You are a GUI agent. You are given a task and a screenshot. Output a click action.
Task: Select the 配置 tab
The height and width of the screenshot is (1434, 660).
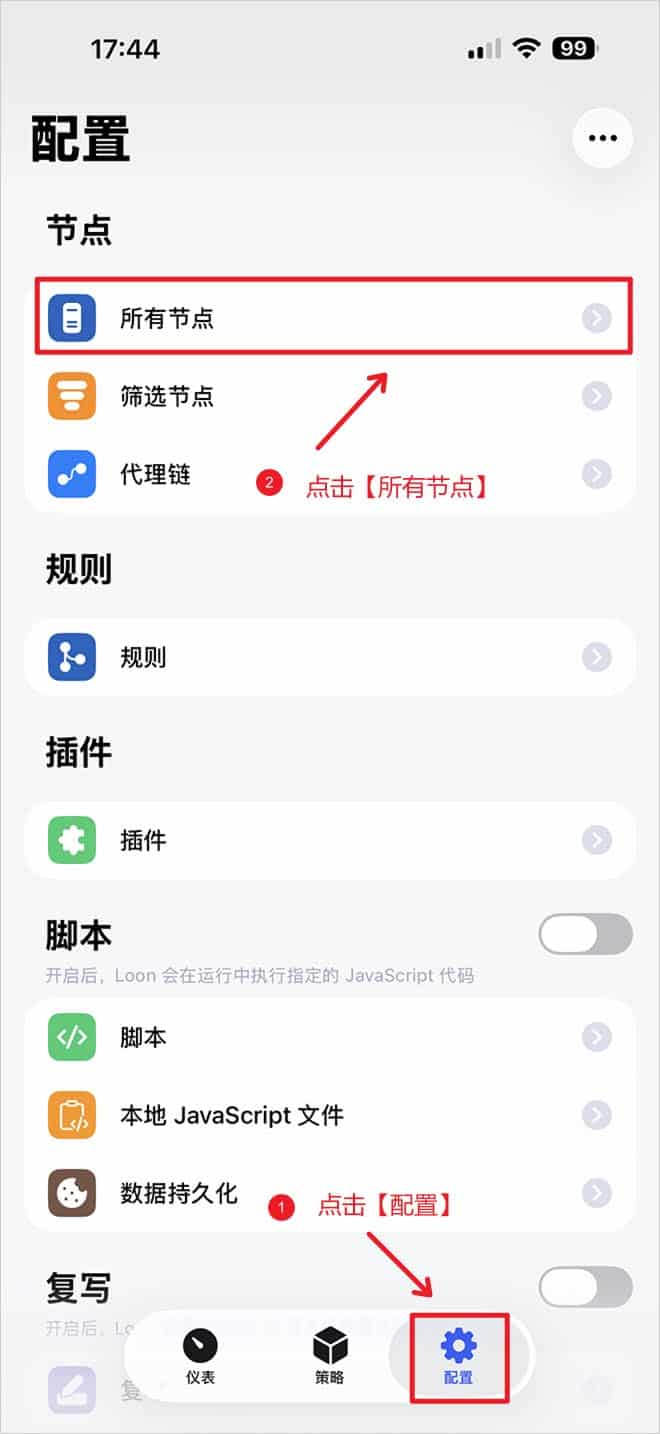[x=459, y=1356]
